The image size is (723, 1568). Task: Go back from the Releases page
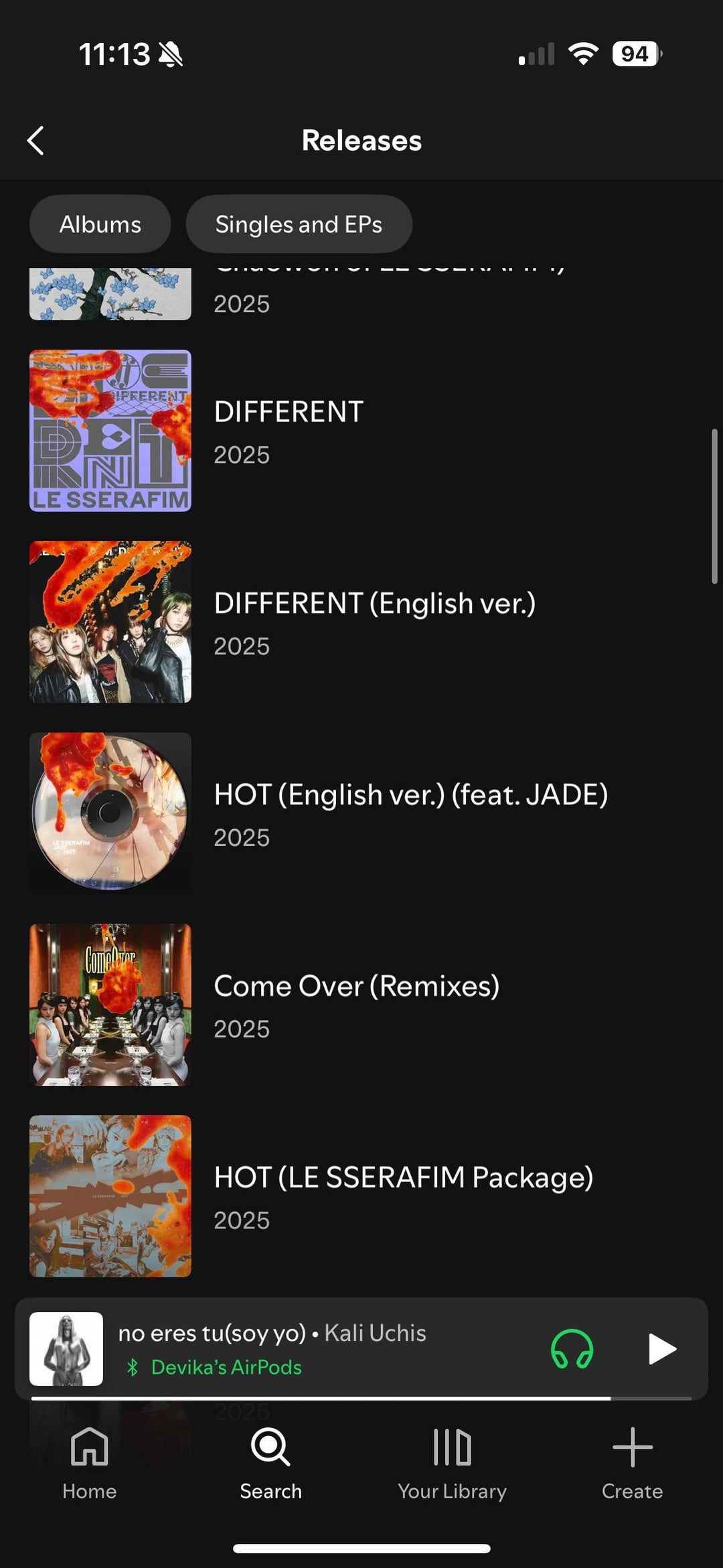[36, 141]
